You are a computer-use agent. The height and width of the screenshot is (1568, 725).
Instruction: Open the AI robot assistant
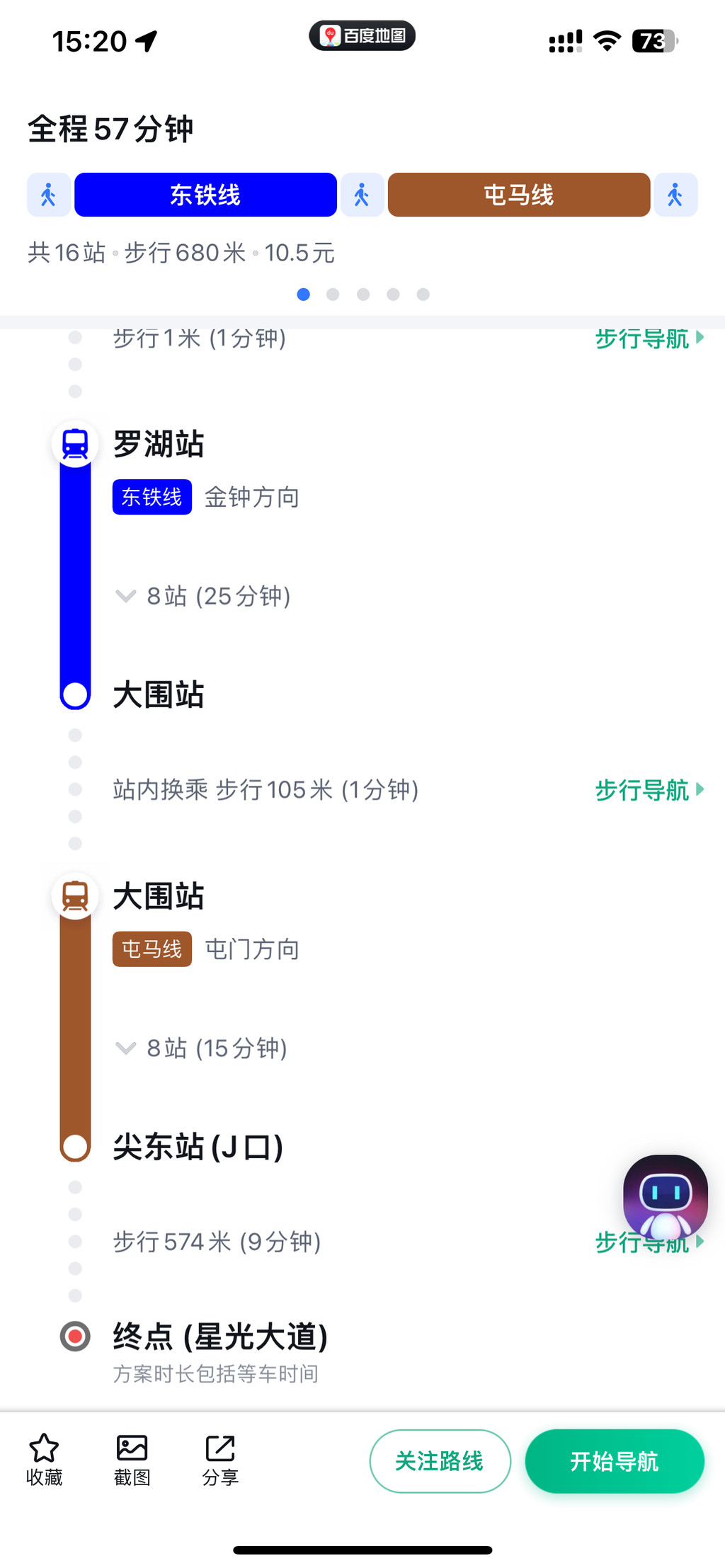pyautogui.click(x=665, y=1196)
